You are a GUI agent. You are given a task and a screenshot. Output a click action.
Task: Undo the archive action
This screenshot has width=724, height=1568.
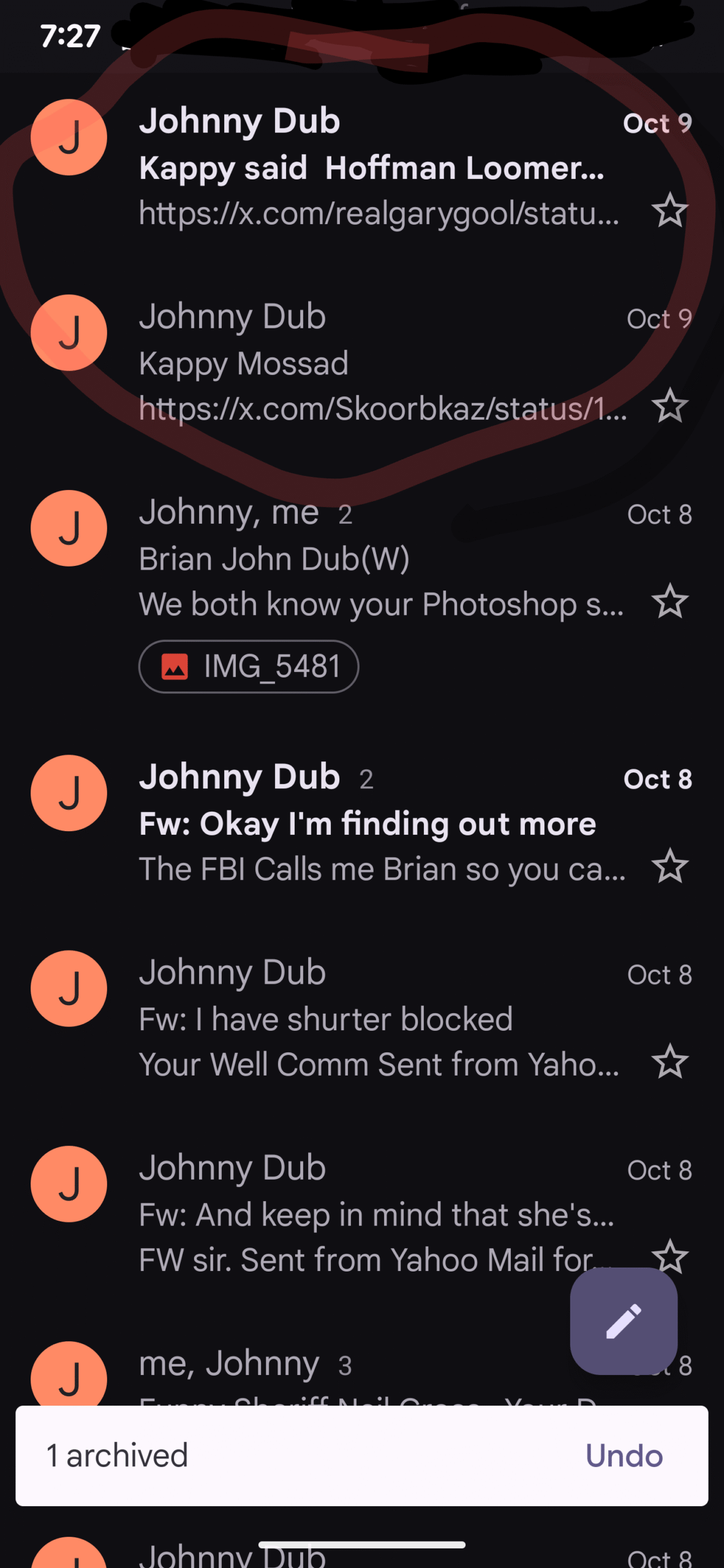[624, 1455]
